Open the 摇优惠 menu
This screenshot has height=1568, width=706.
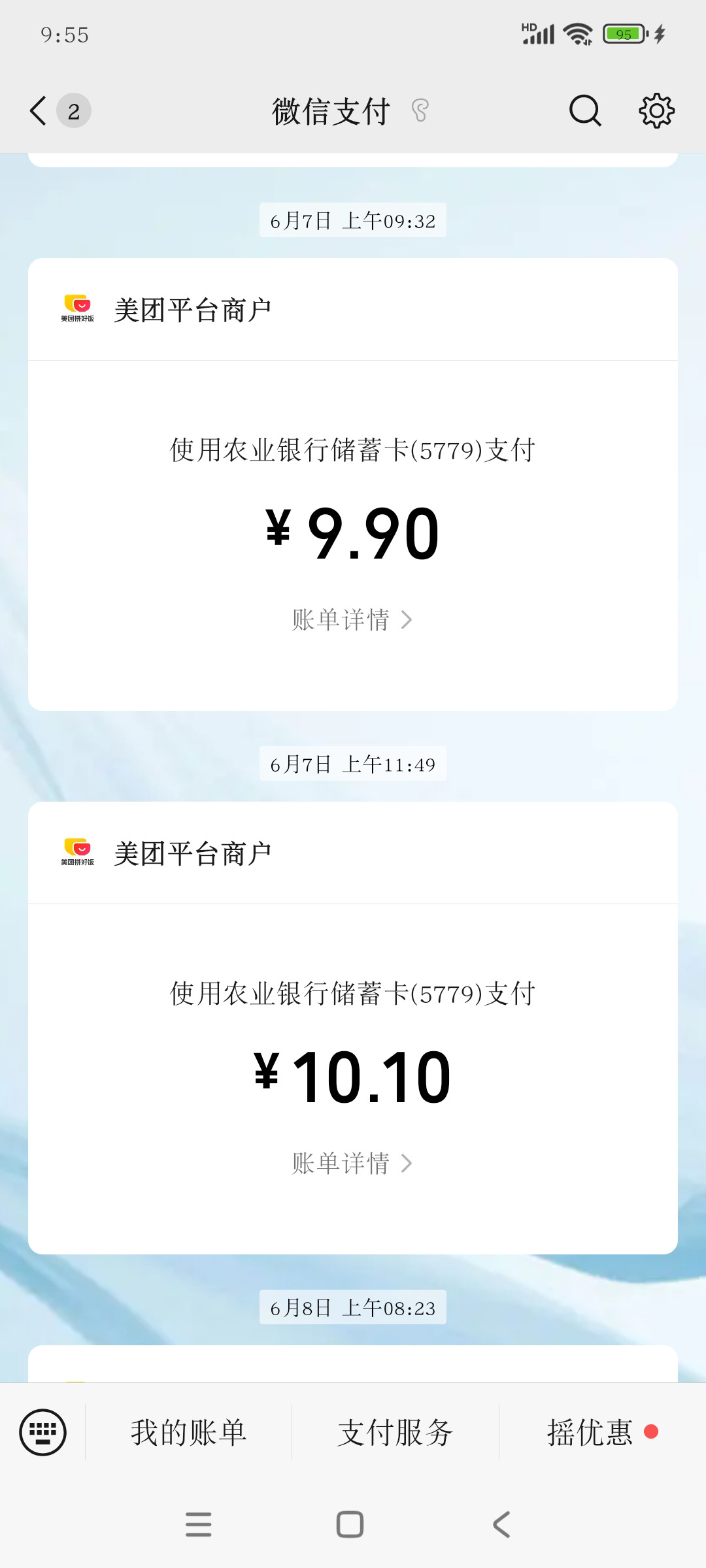coord(591,1432)
